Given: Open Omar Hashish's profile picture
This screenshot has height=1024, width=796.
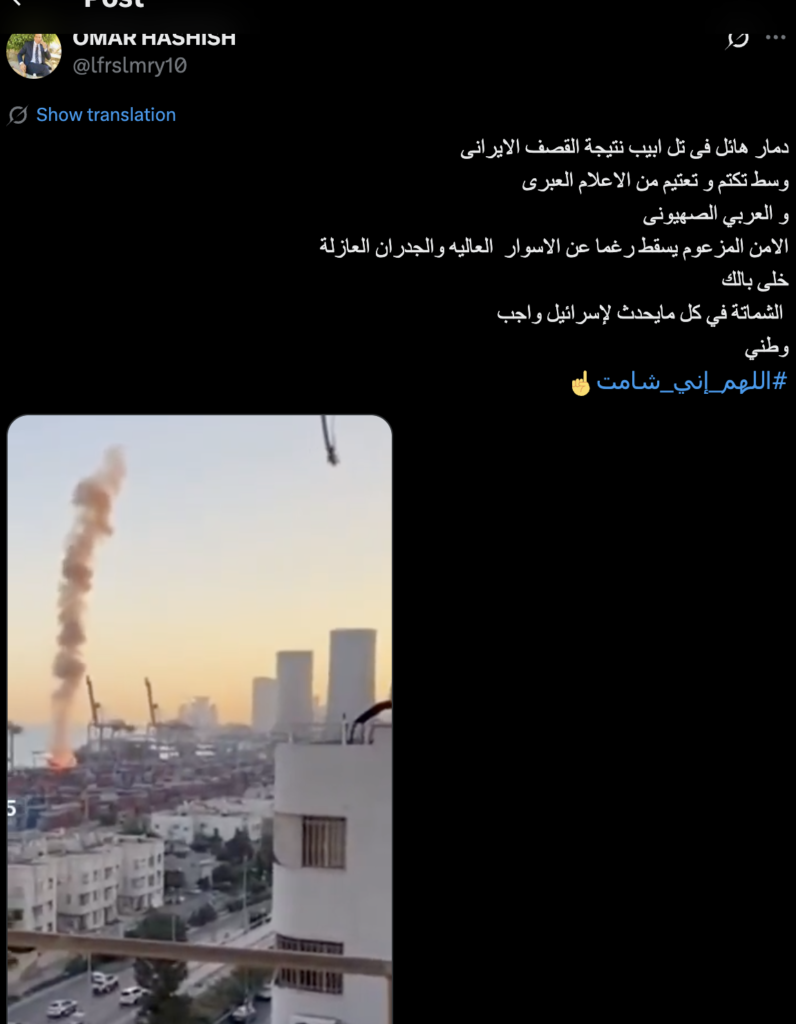Looking at the screenshot, I should point(33,52).
